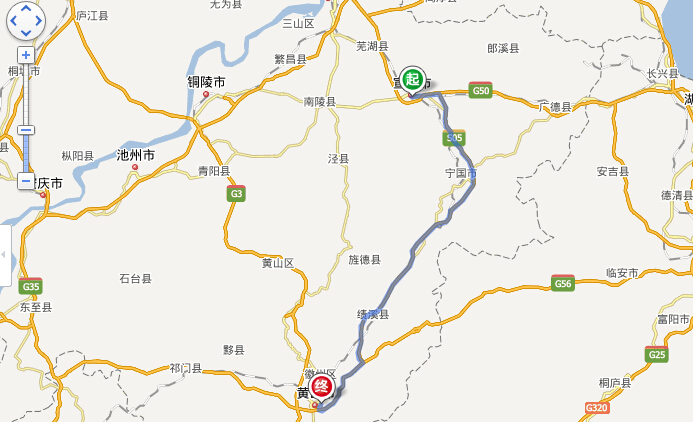Tap the red destination marker 终
Viewport: 693px width, 422px height.
(x=322, y=386)
